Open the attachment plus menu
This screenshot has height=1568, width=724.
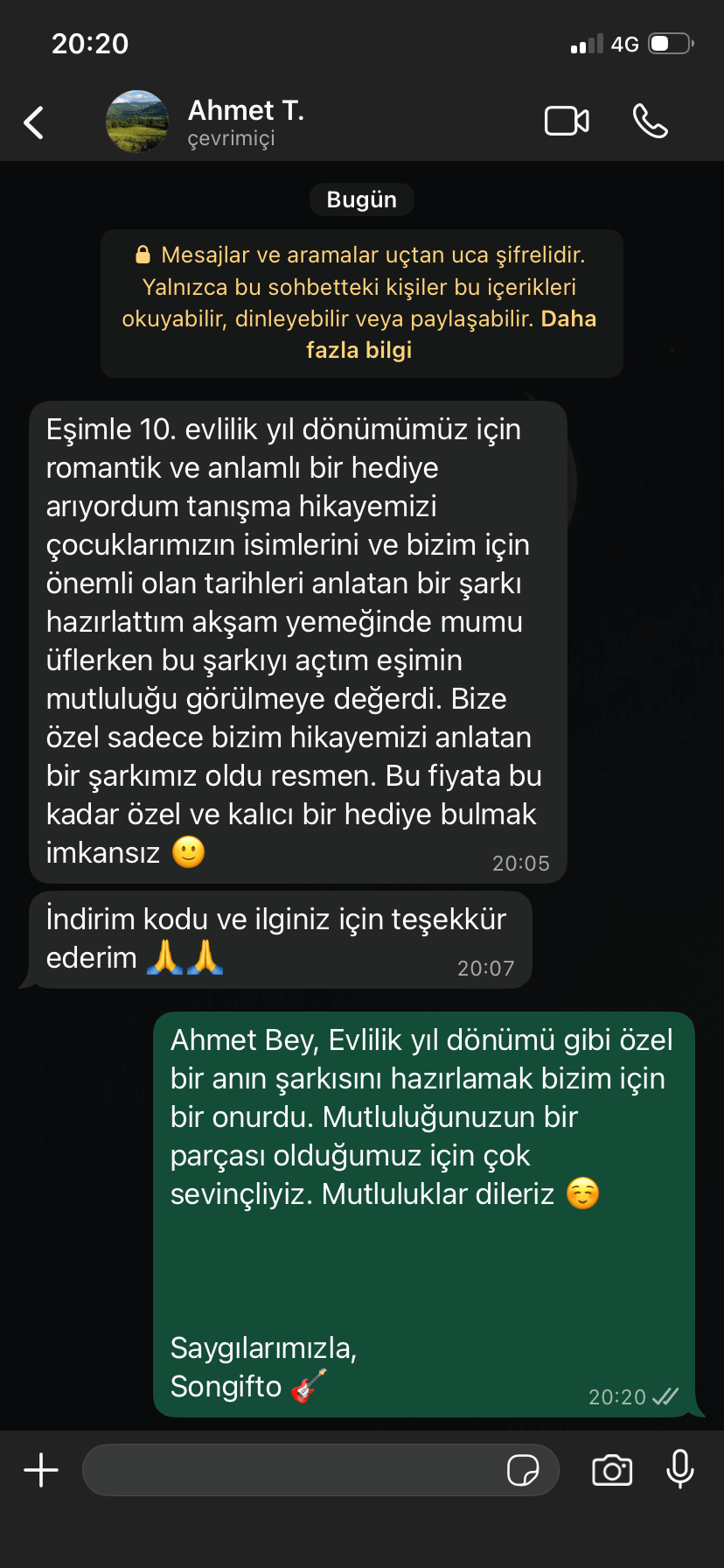coord(41,1470)
